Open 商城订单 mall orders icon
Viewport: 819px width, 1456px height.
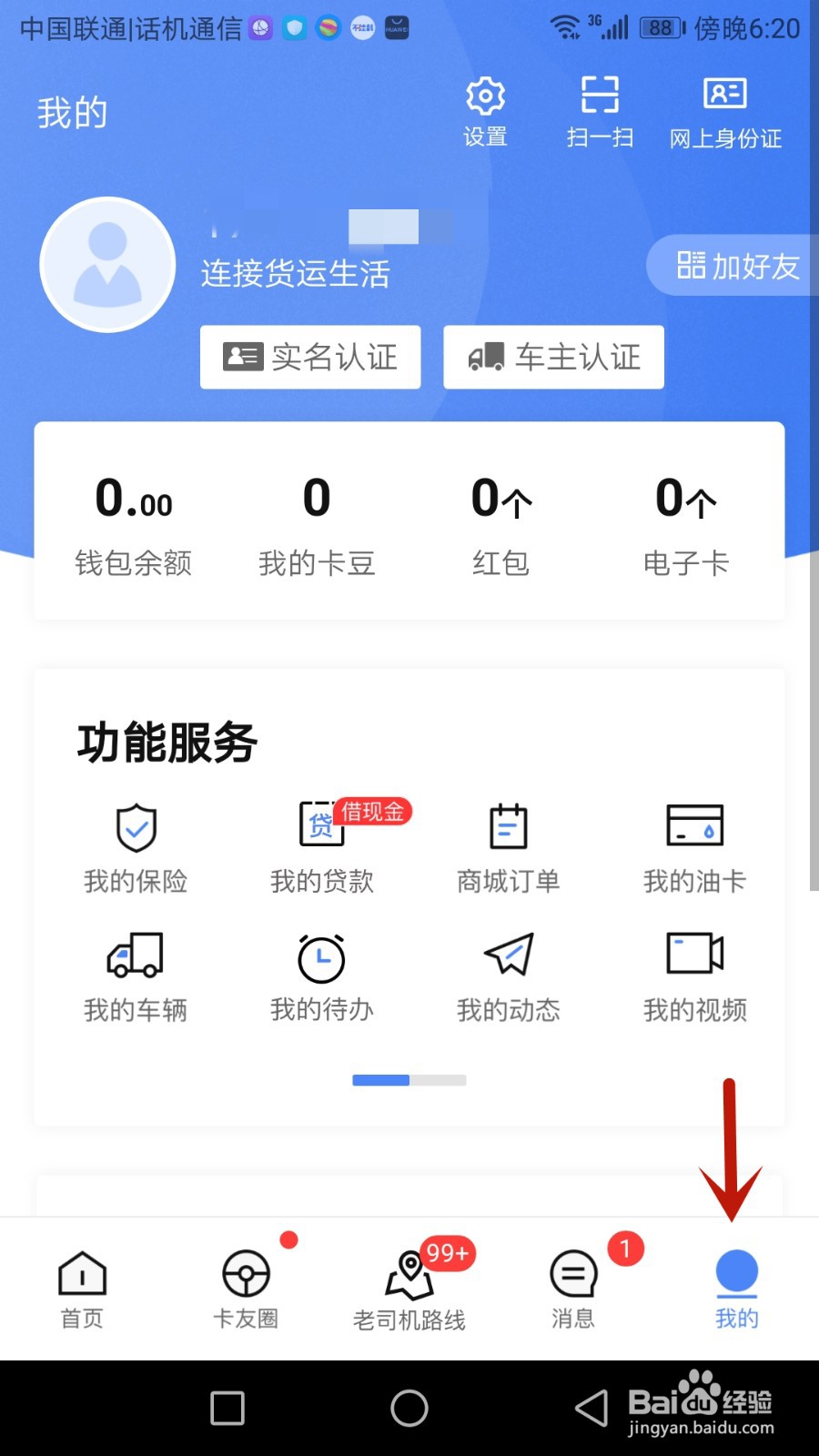507,846
